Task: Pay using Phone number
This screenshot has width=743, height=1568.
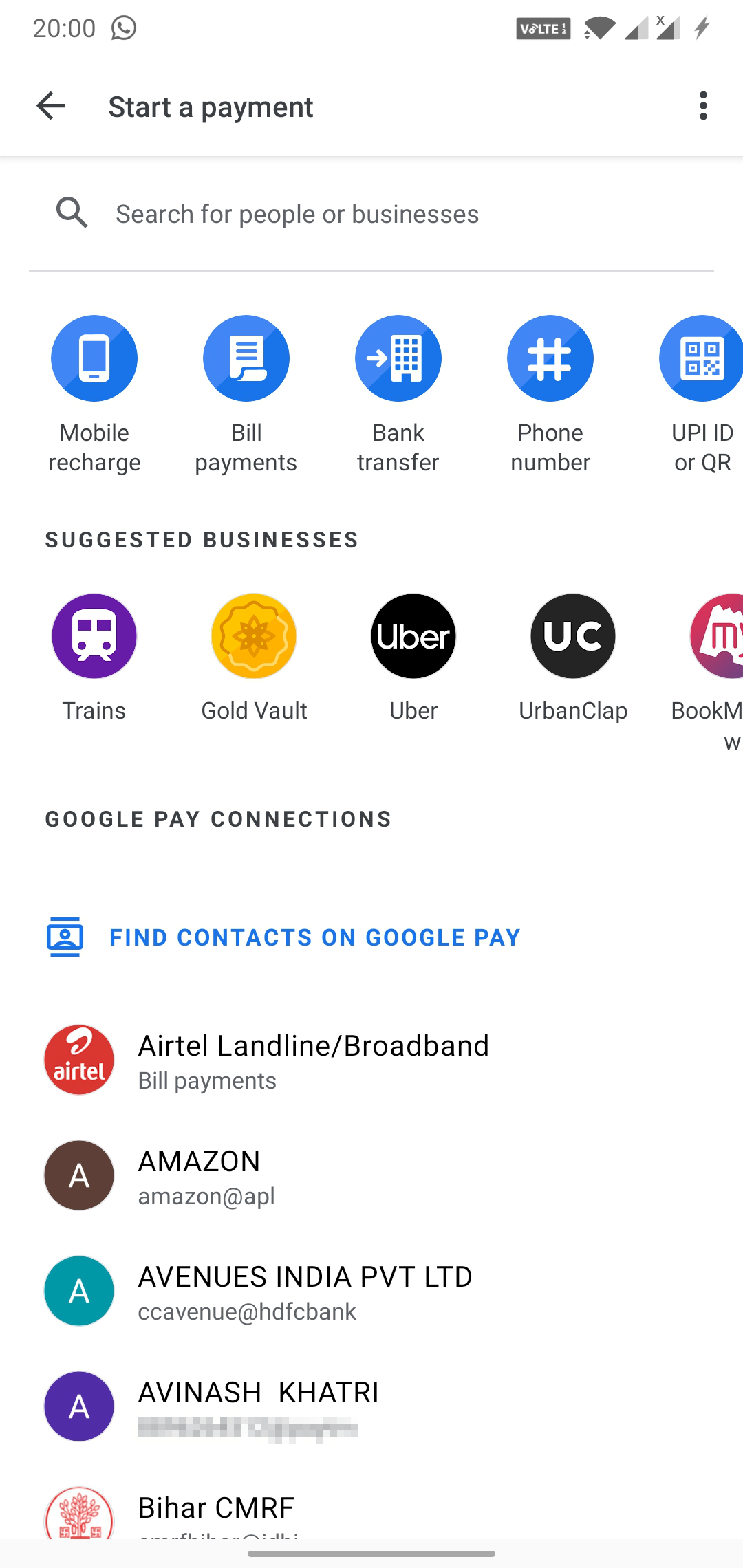Action: (550, 359)
